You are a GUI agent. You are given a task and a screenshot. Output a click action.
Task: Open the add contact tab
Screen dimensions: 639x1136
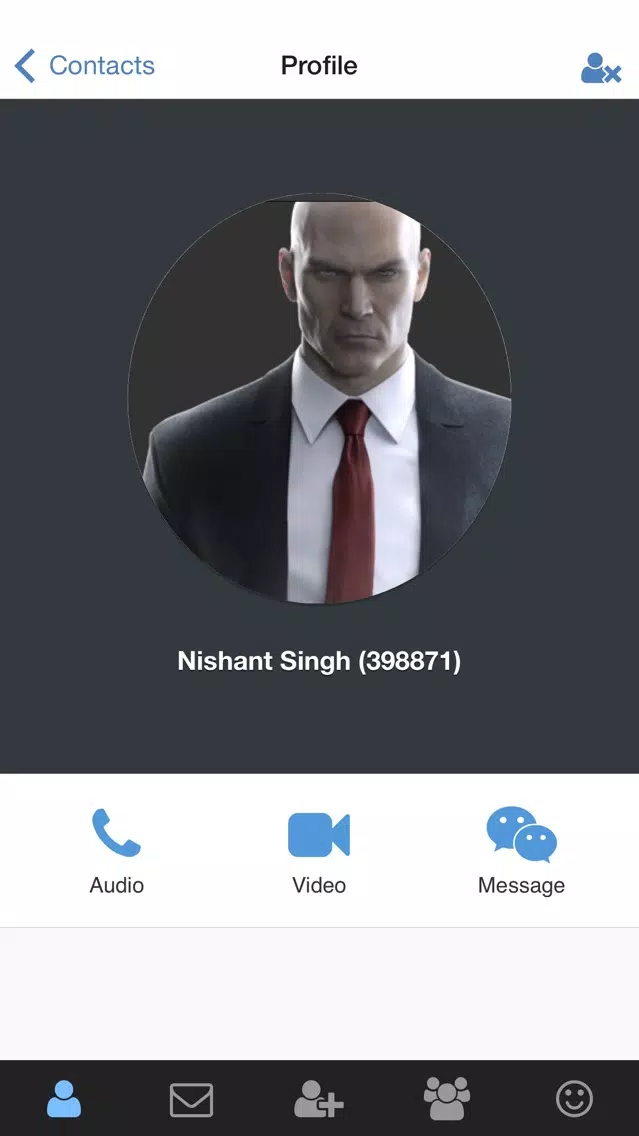[319, 1099]
